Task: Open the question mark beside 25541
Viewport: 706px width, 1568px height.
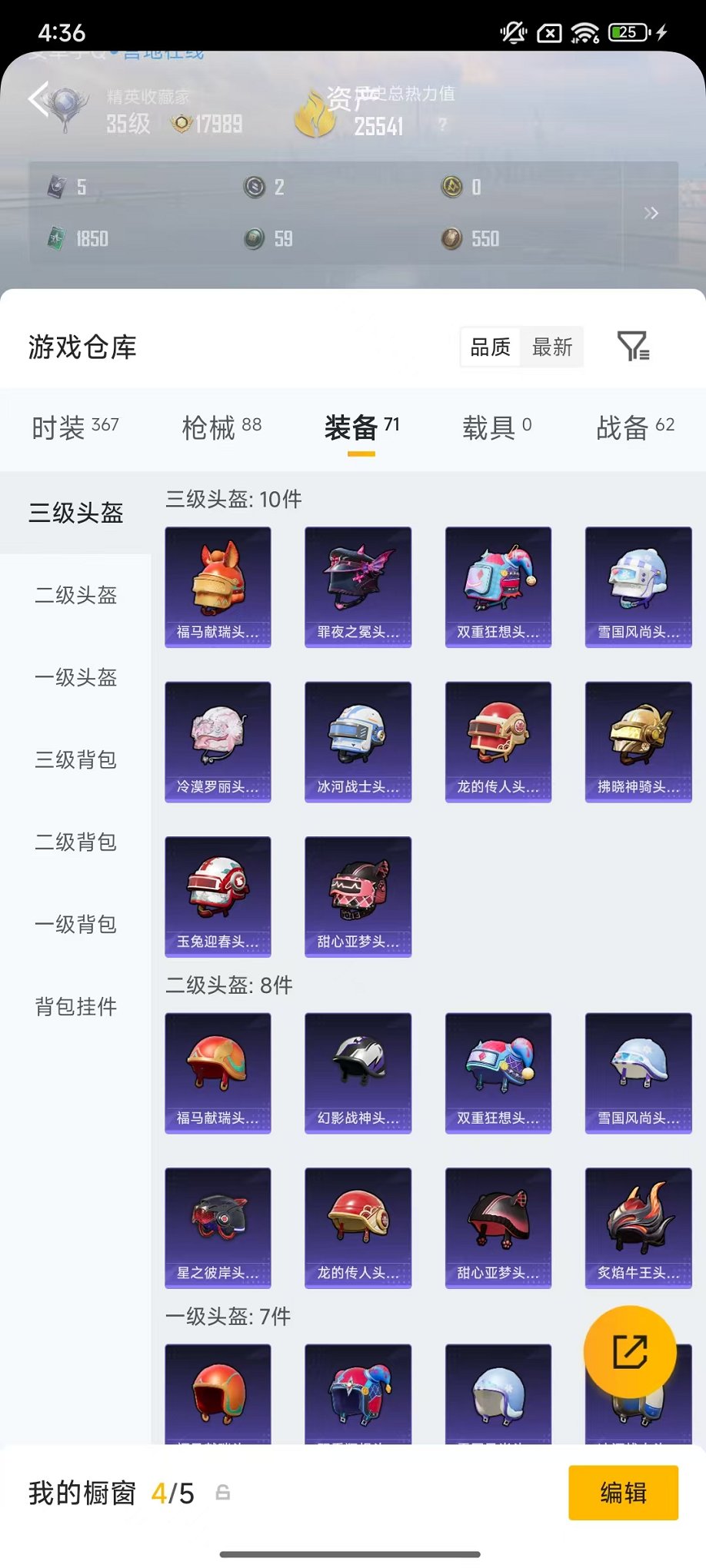Action: click(443, 125)
